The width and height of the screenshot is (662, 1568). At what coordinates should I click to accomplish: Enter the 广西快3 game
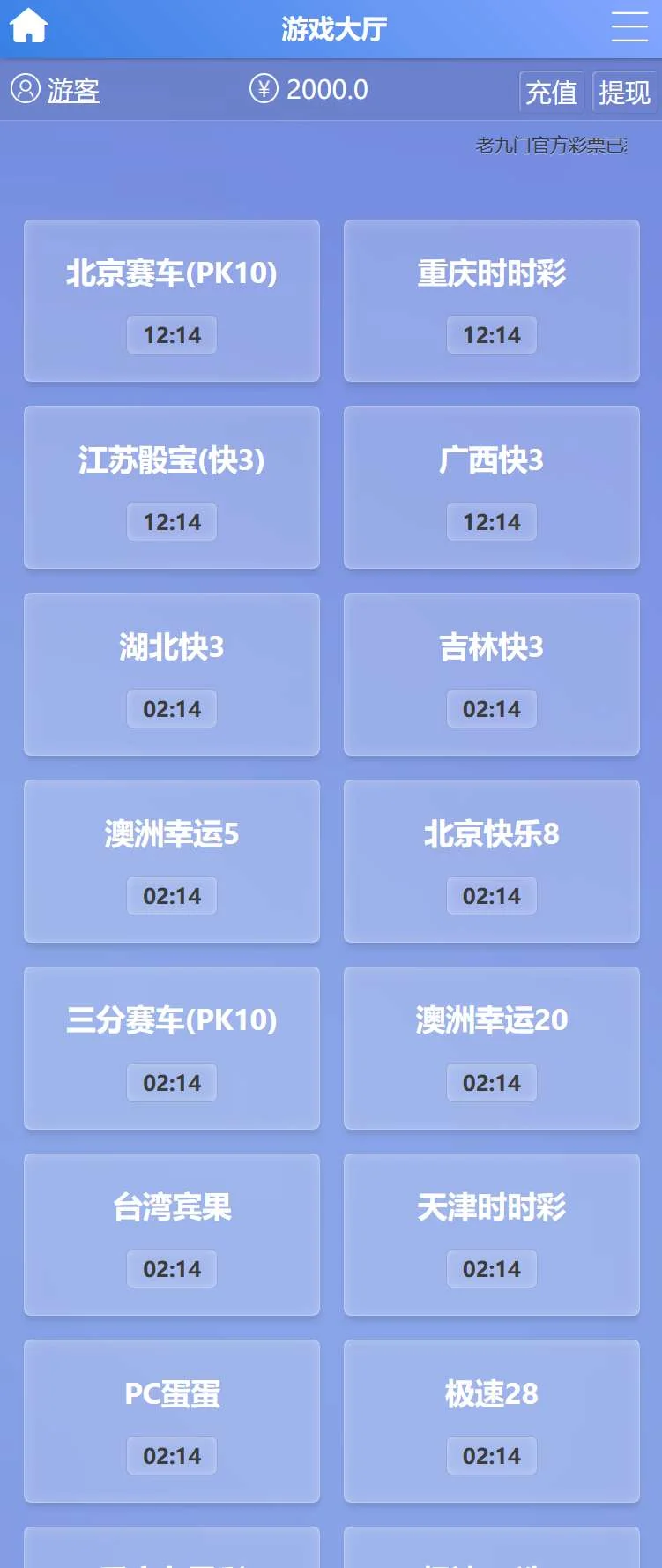pyautogui.click(x=491, y=488)
